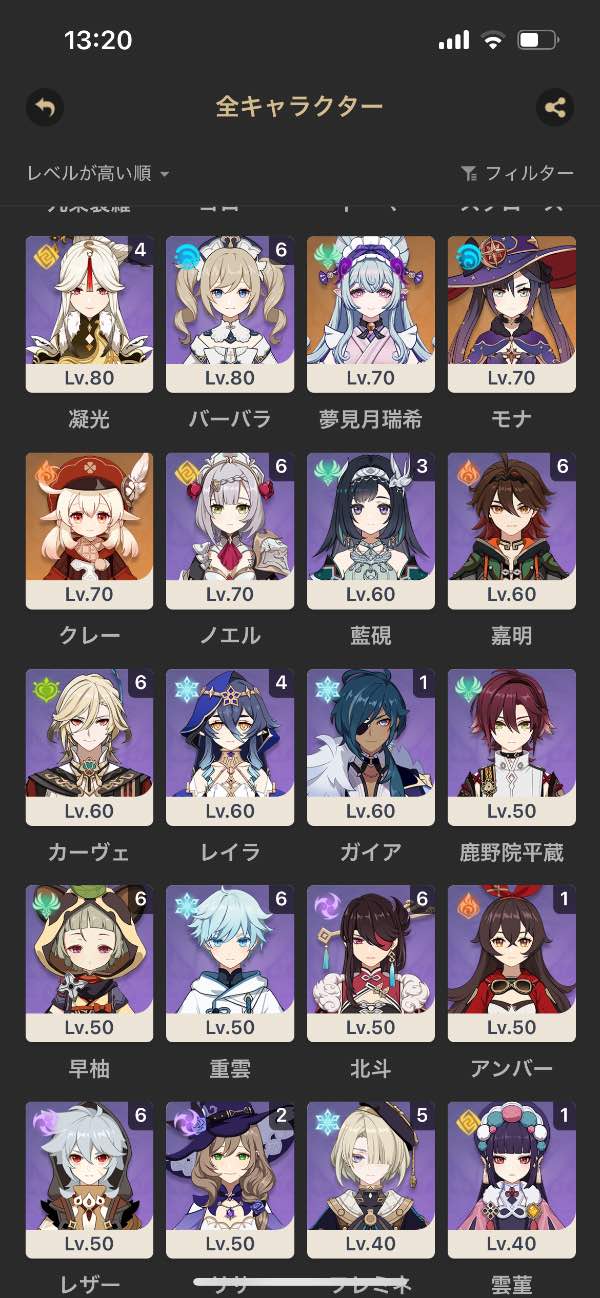Open ノエル character card
This screenshot has width=600, height=1298.
(x=230, y=530)
